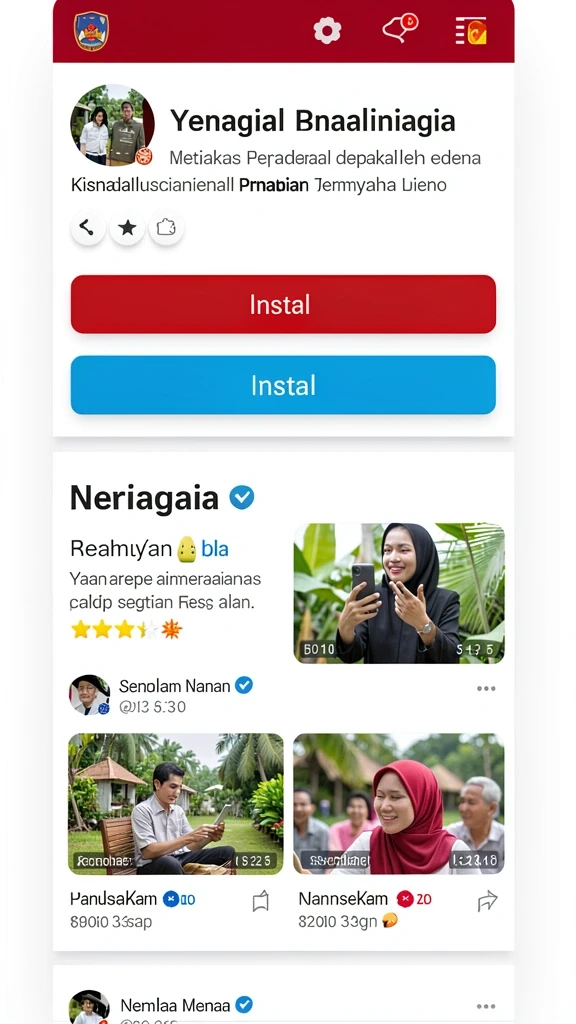
Task: Tap the share icon below the app description
Action: (x=88, y=228)
